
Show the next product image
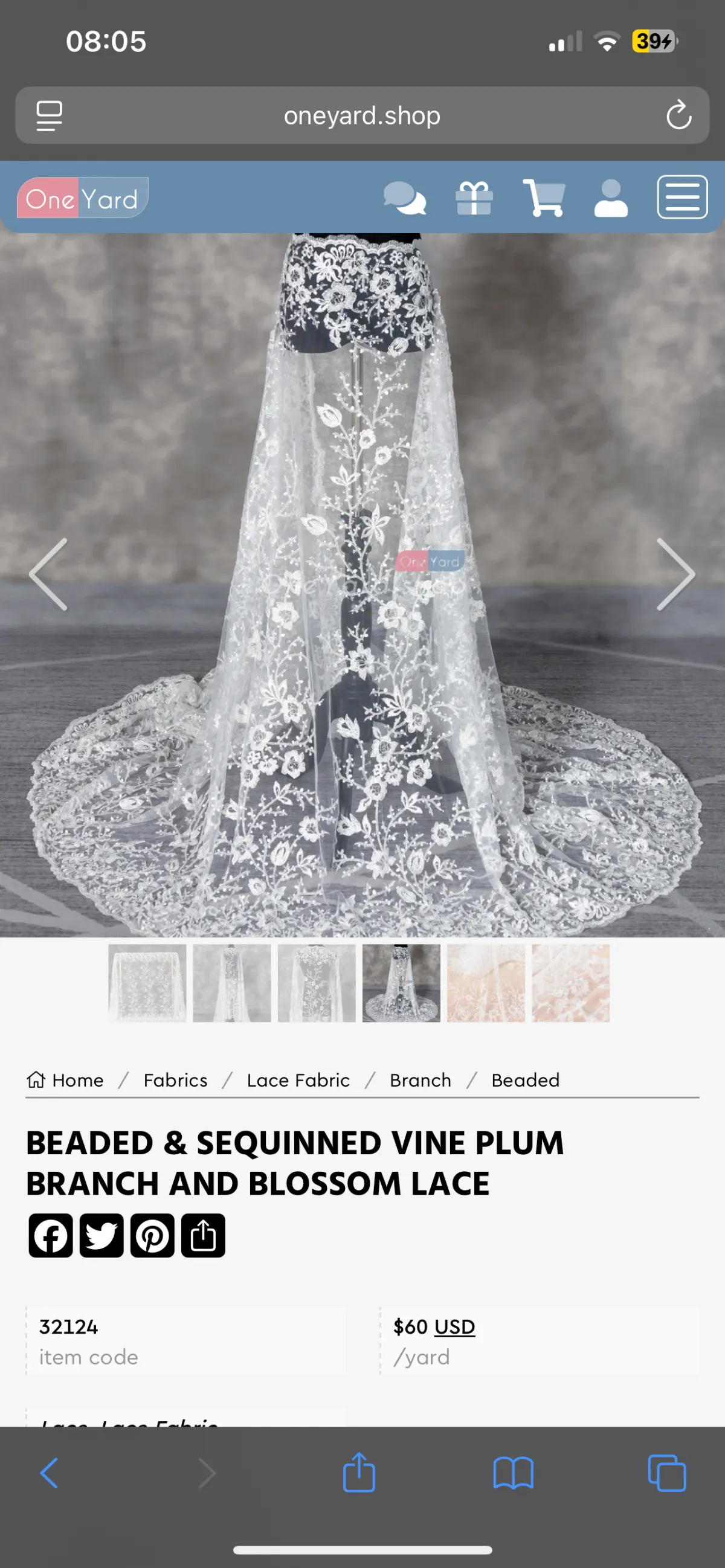(675, 574)
